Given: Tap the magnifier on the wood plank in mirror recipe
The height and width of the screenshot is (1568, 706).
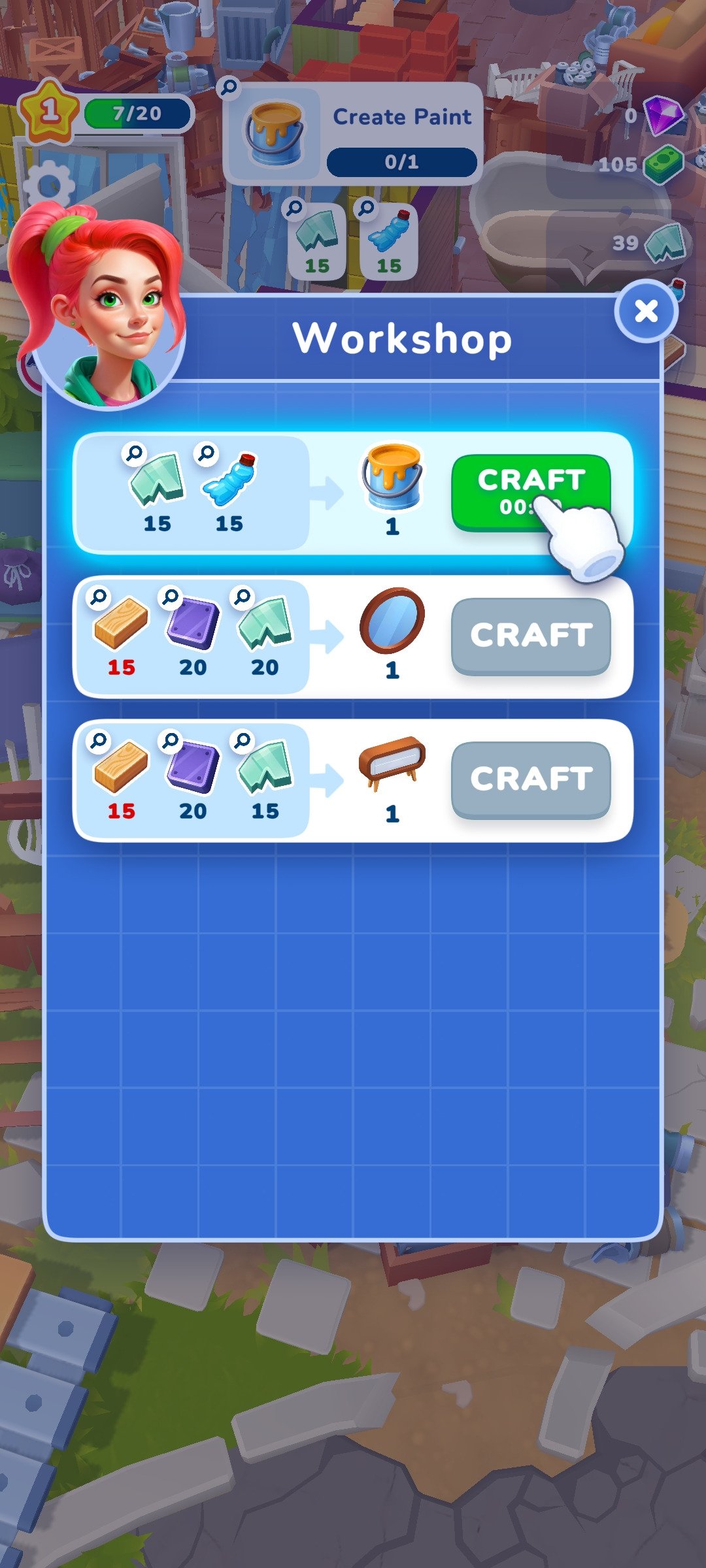Looking at the screenshot, I should pos(95,596).
